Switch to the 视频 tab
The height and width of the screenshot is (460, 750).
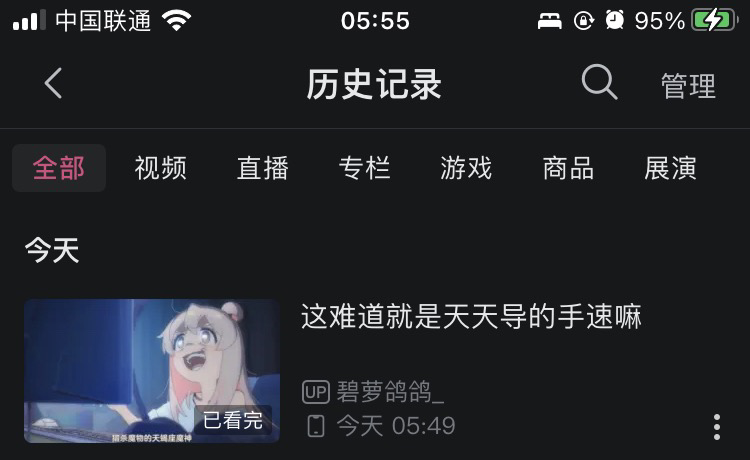click(161, 168)
